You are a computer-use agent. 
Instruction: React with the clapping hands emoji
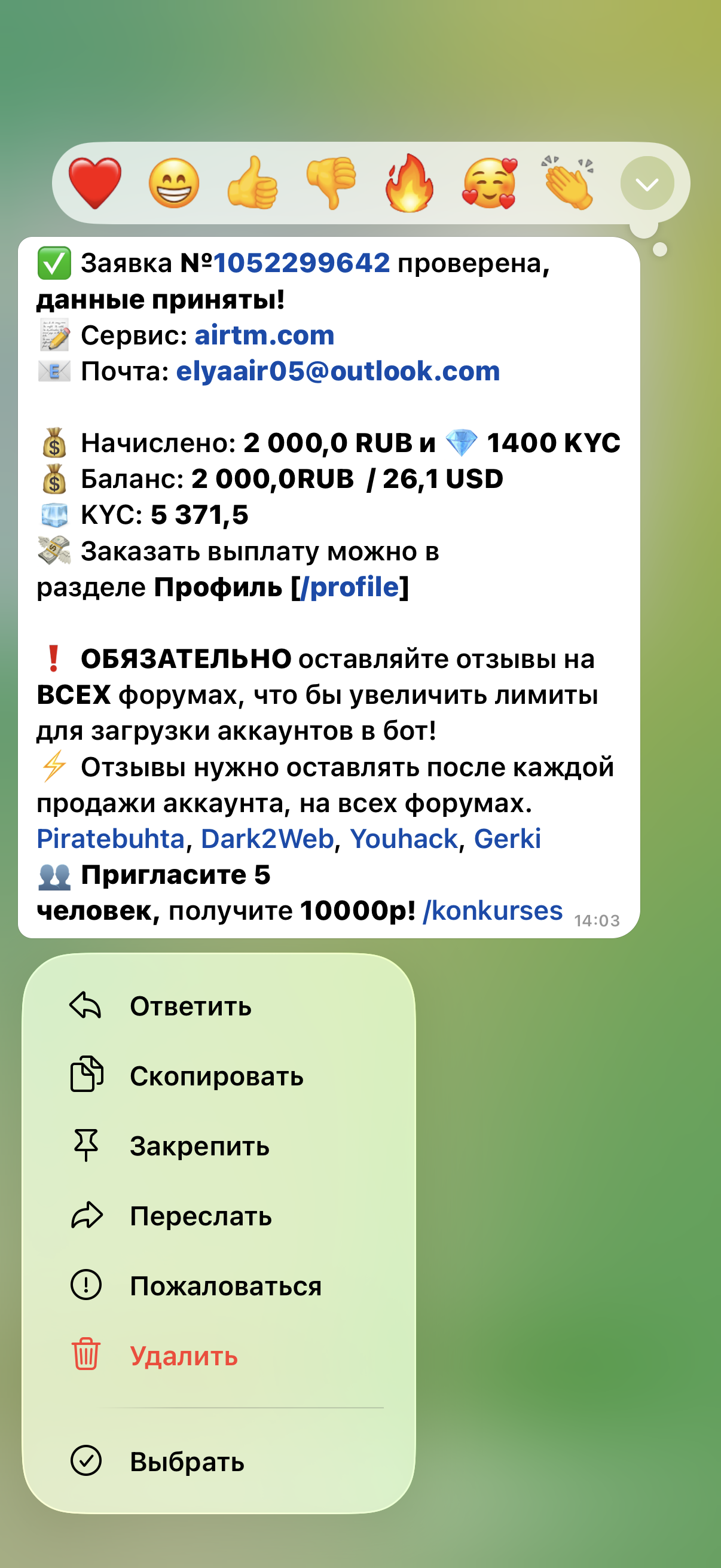point(568,182)
